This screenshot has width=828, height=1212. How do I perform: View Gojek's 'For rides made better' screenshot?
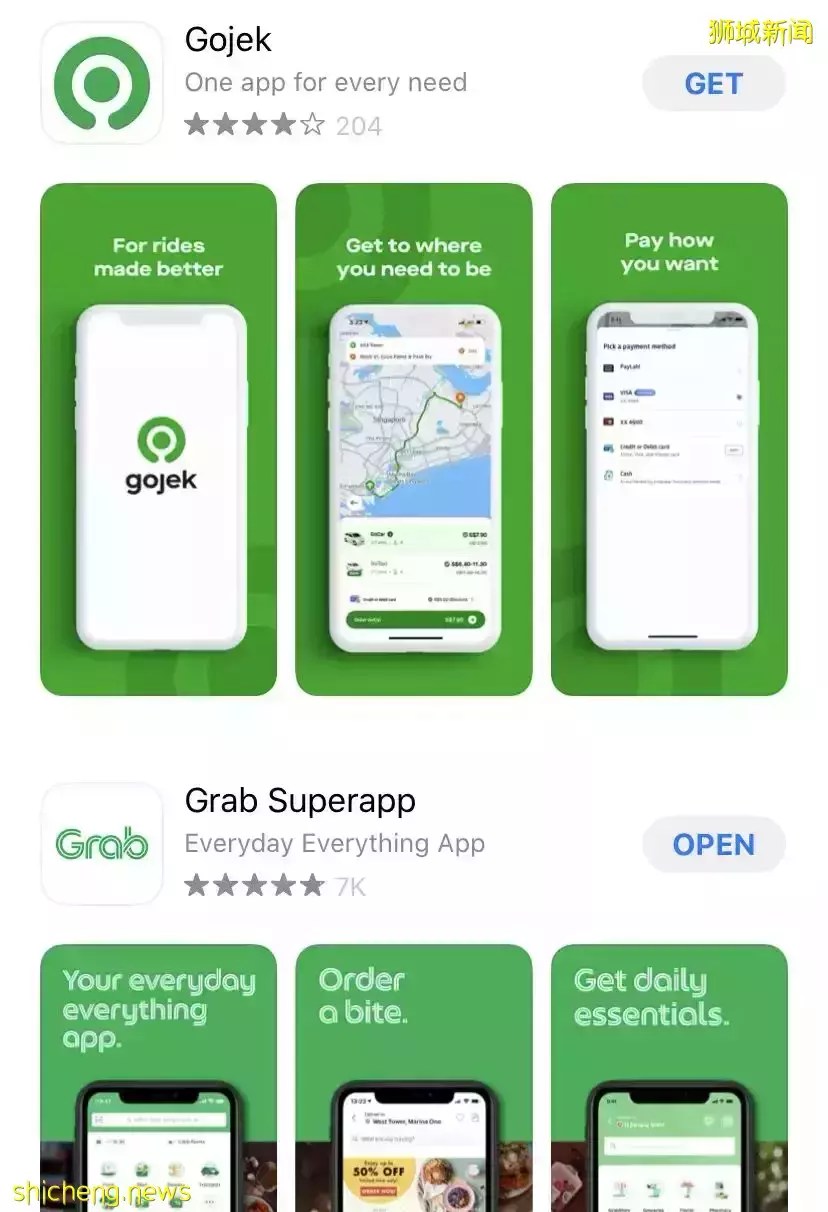click(x=158, y=440)
